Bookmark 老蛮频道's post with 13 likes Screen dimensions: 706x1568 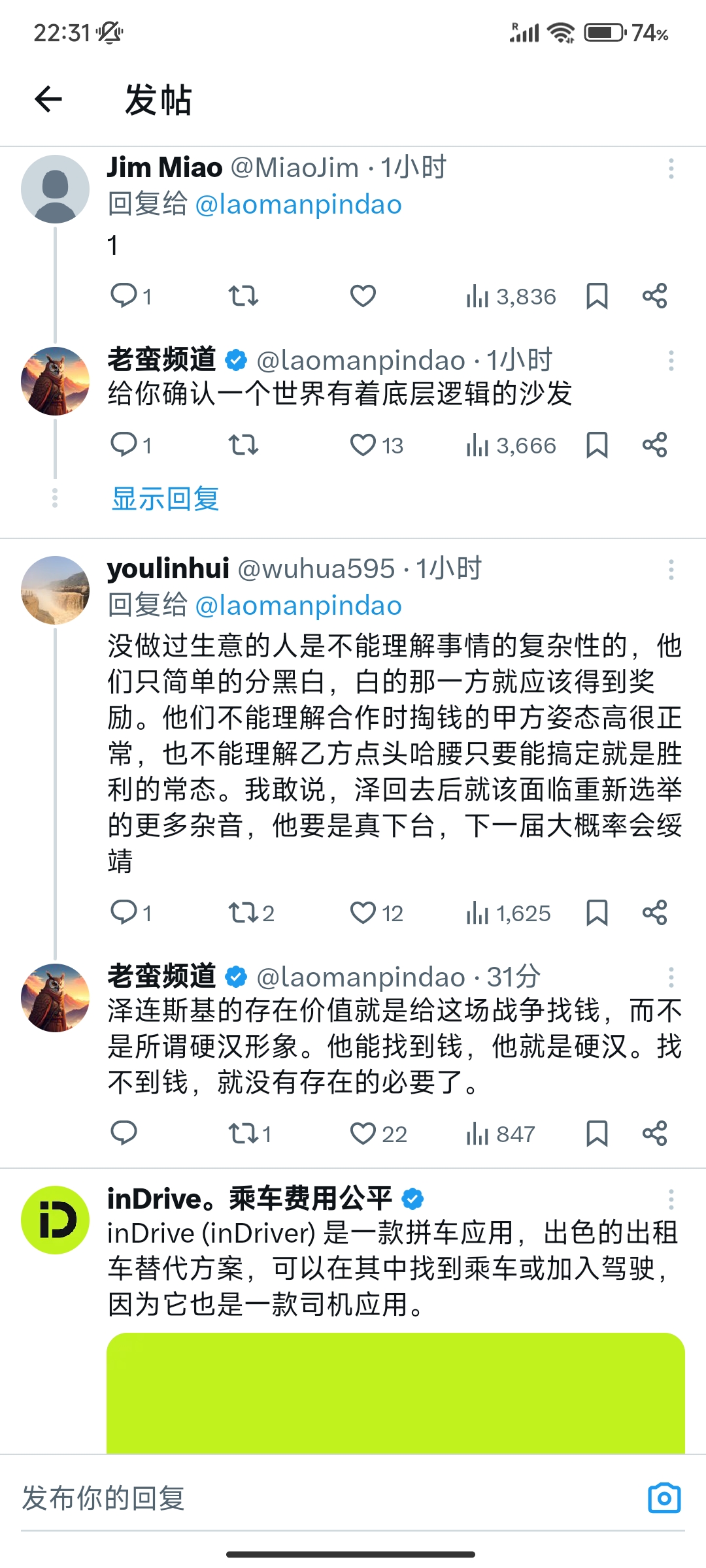pyautogui.click(x=597, y=445)
